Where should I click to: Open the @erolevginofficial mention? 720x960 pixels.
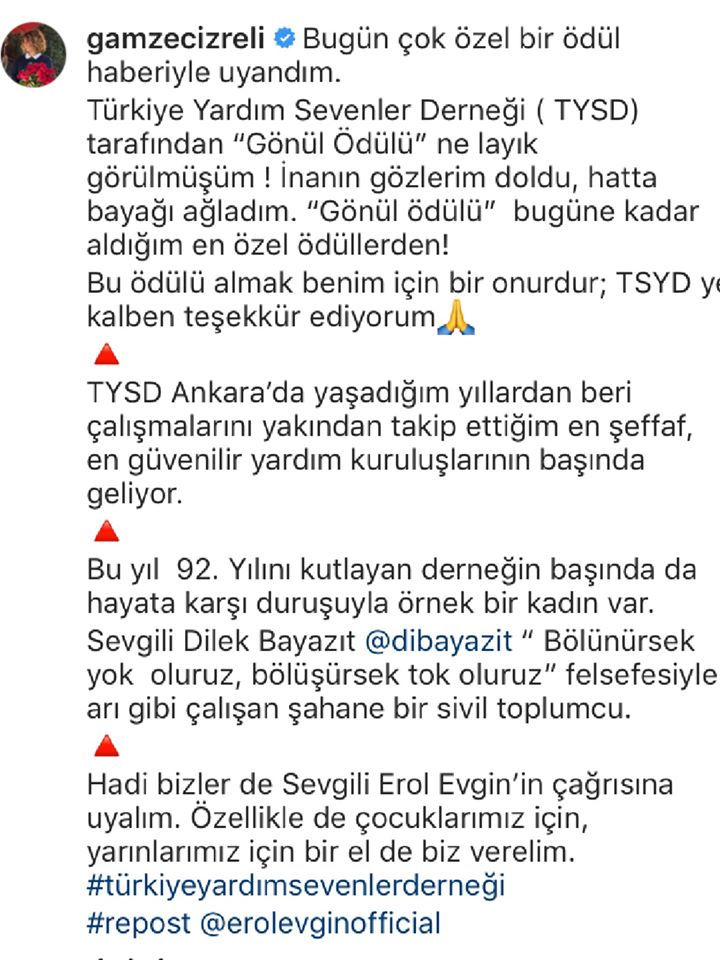click(x=321, y=922)
